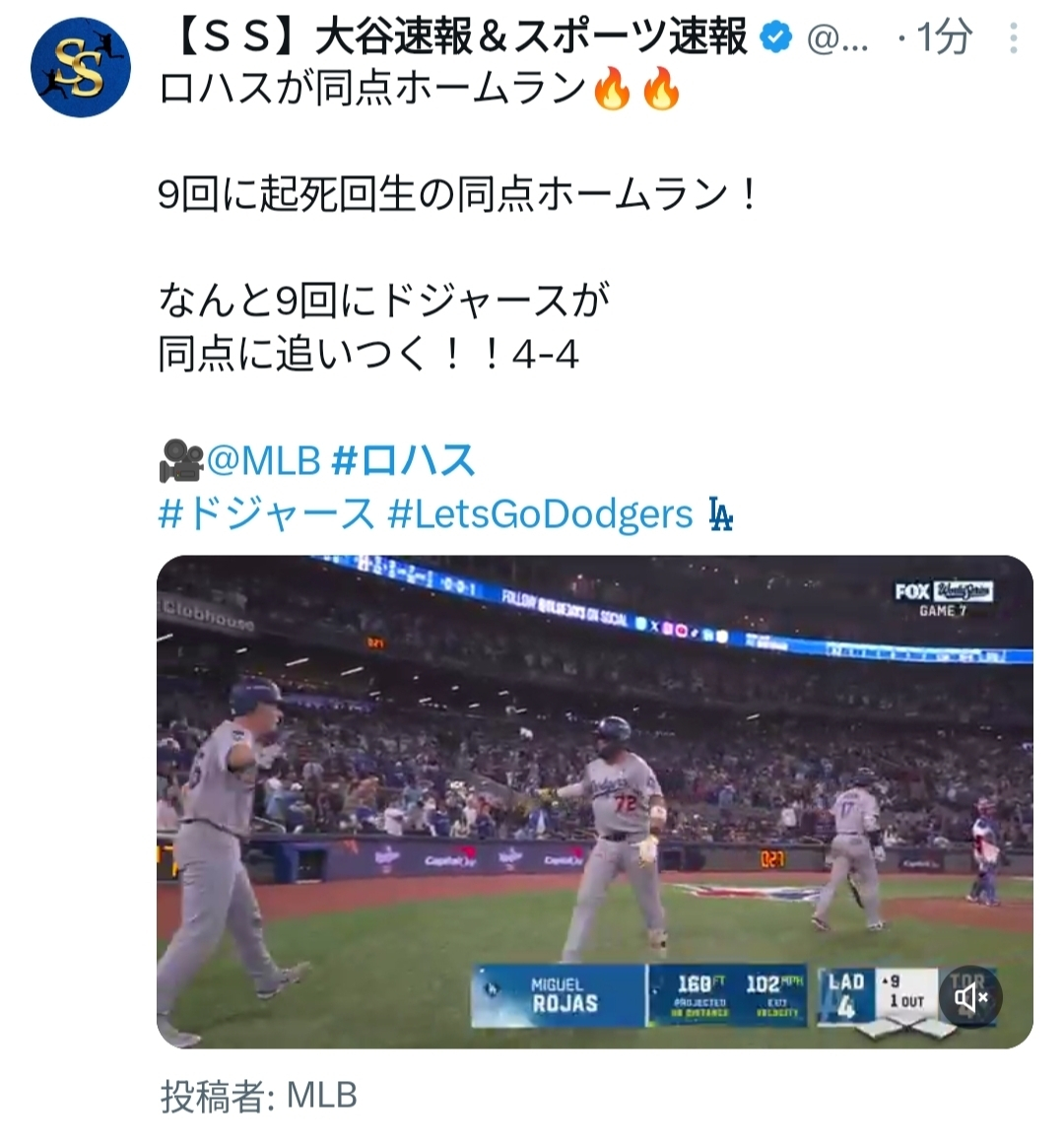
Task: Open the tweet's overflow menu
Action: click(1014, 38)
